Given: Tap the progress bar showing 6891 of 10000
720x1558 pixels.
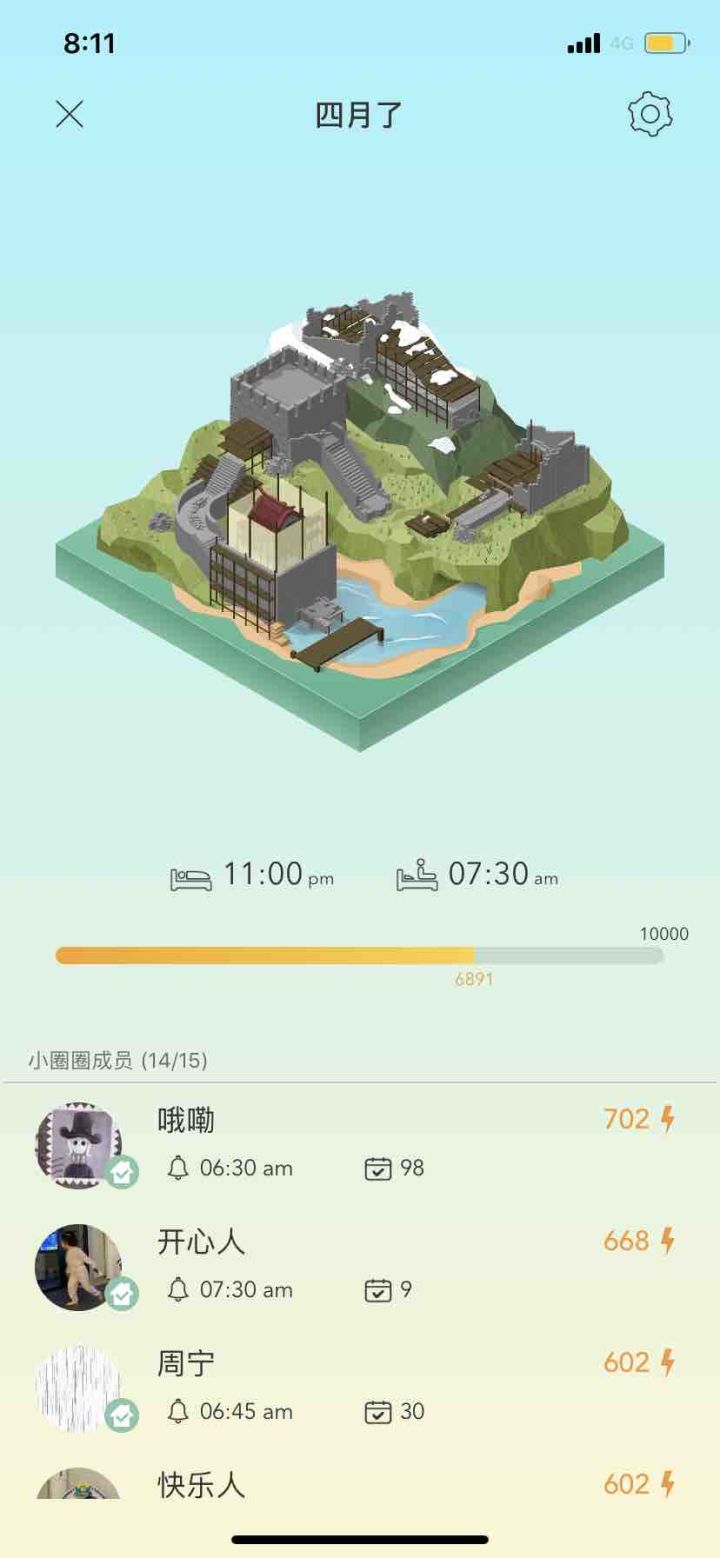Looking at the screenshot, I should click(x=360, y=956).
